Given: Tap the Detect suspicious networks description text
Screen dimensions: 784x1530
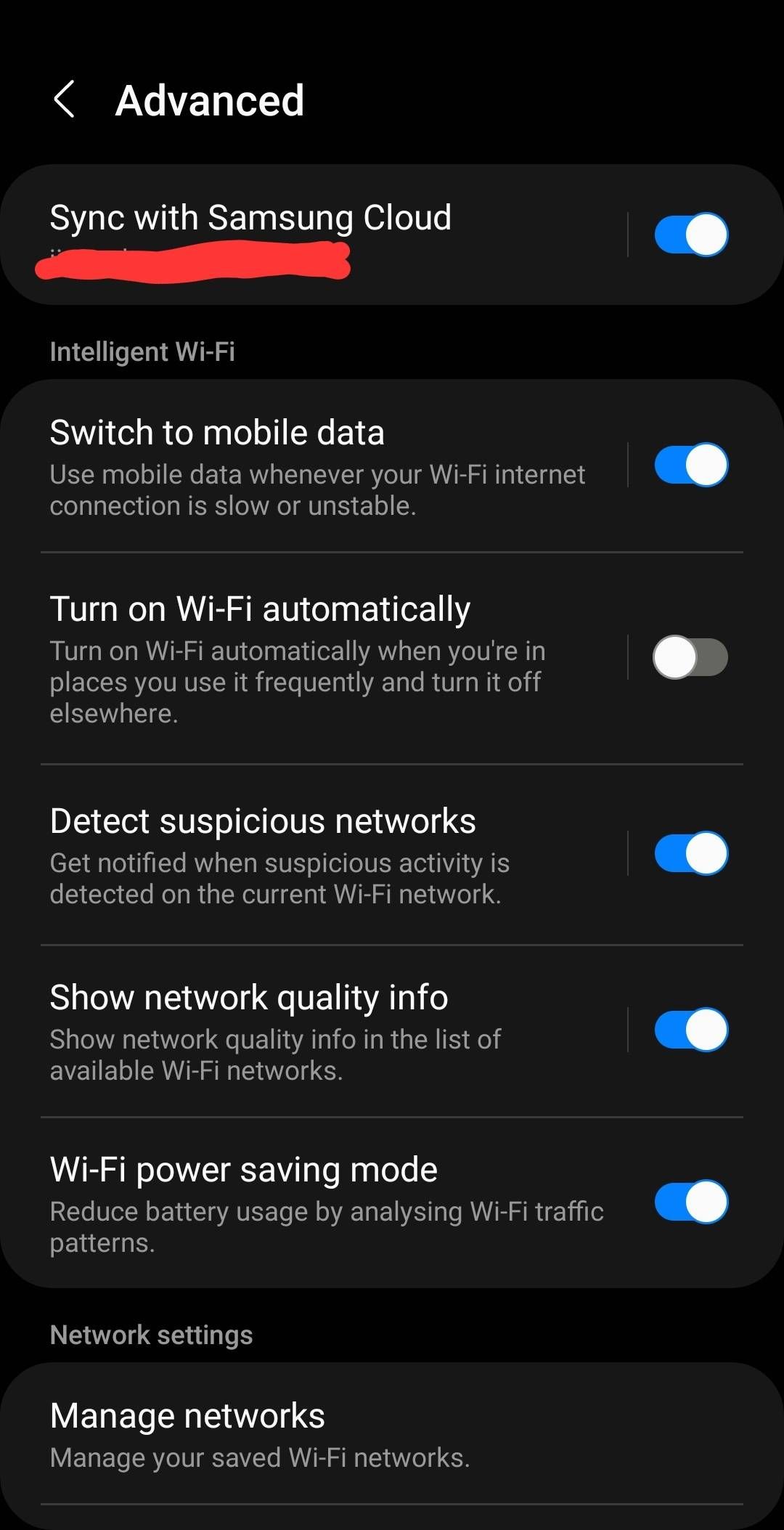Looking at the screenshot, I should point(280,879).
